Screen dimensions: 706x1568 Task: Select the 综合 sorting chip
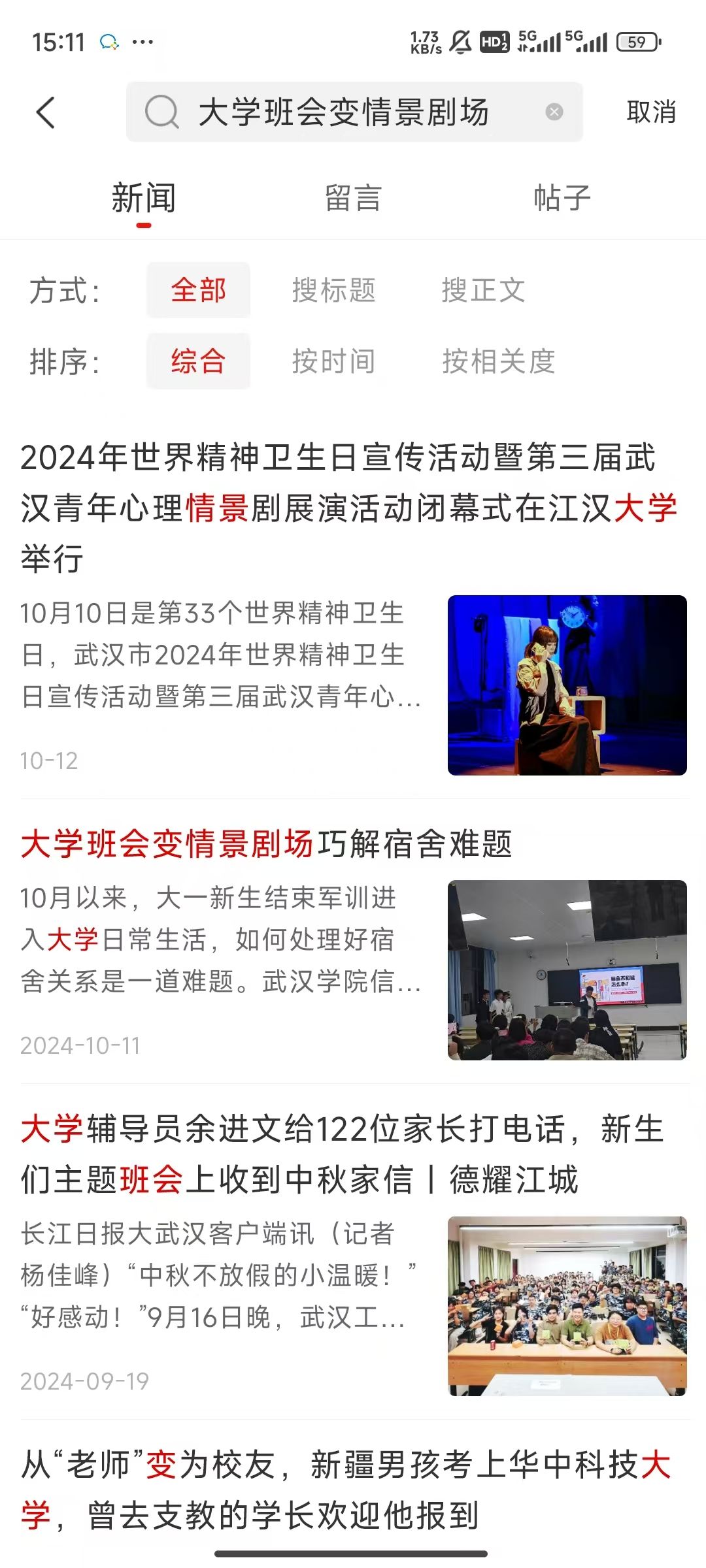pos(199,361)
